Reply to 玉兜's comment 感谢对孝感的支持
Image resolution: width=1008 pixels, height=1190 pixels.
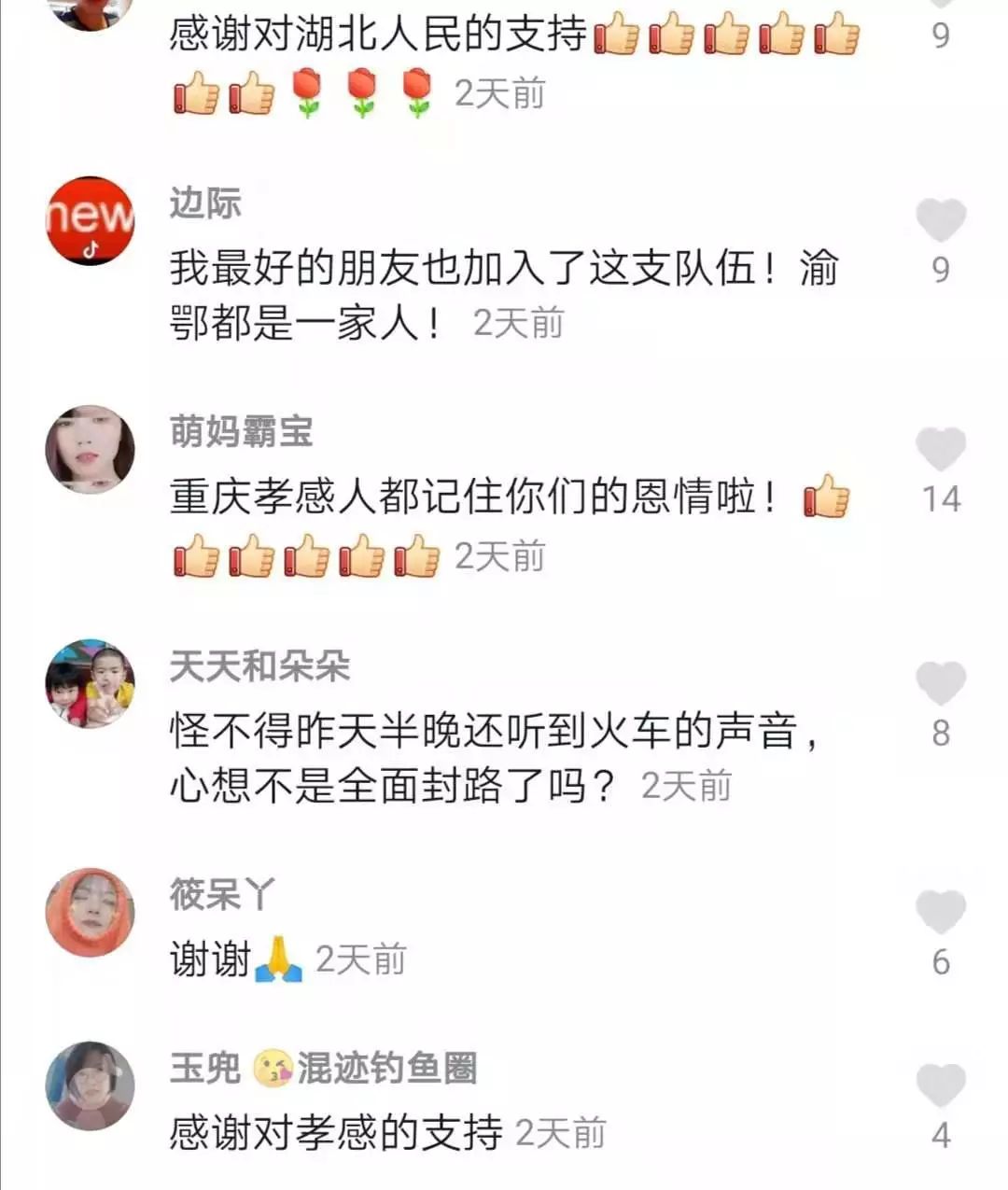coord(336,1133)
